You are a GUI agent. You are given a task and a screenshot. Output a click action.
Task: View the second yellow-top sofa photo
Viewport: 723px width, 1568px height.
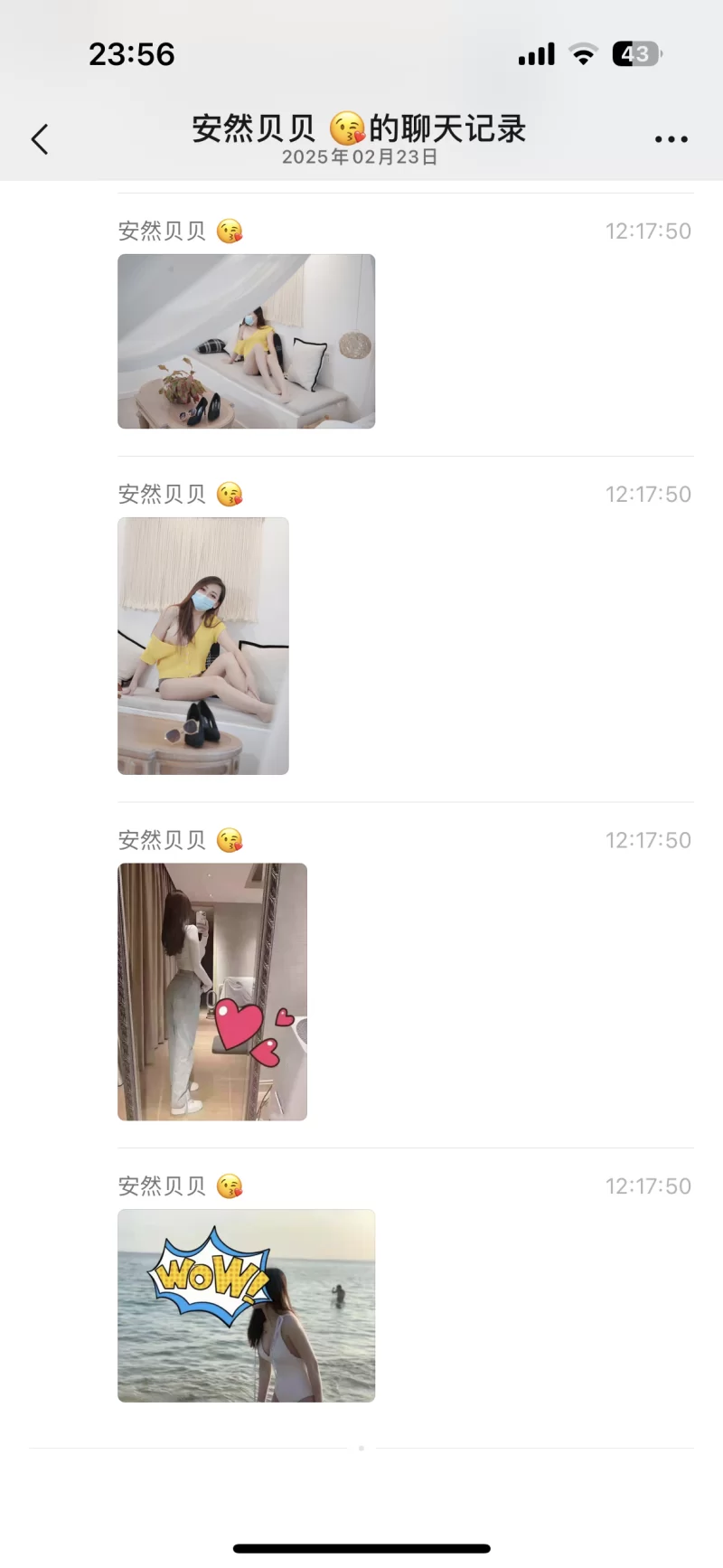pos(202,646)
